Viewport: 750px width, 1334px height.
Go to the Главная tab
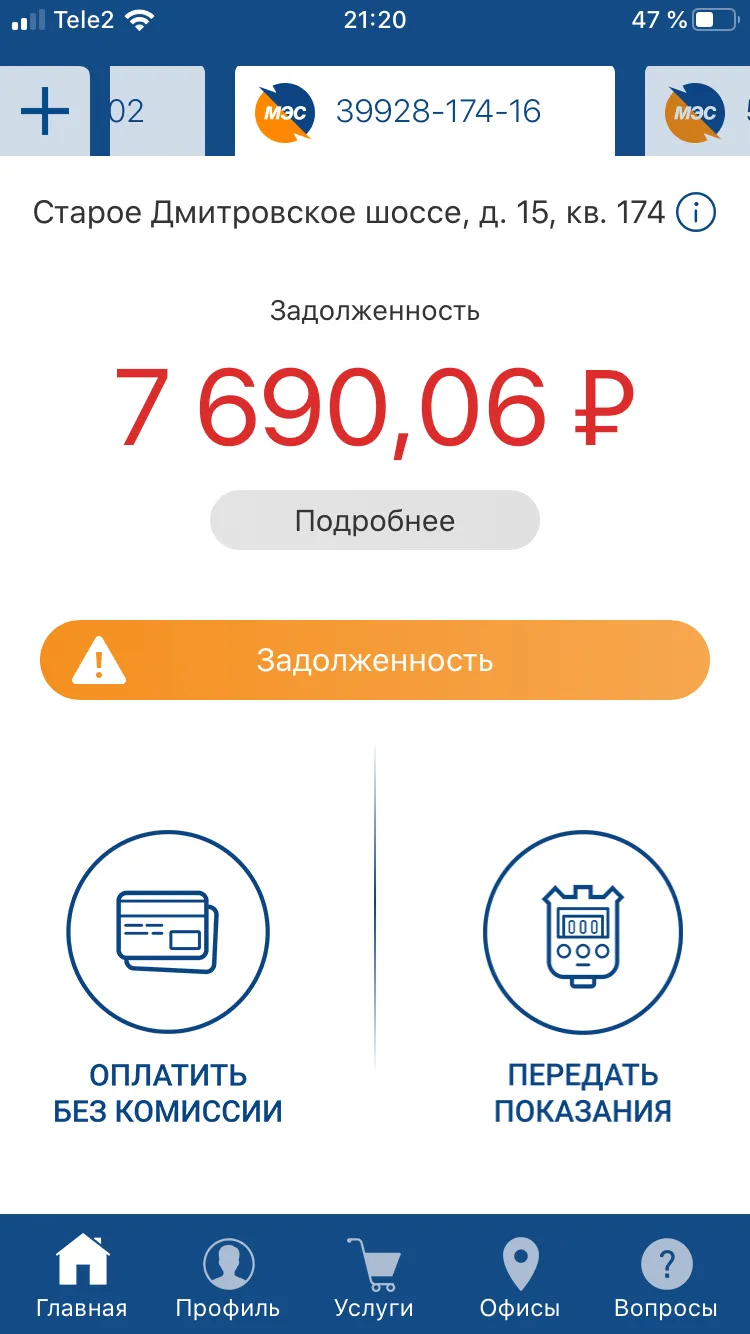point(82,1277)
